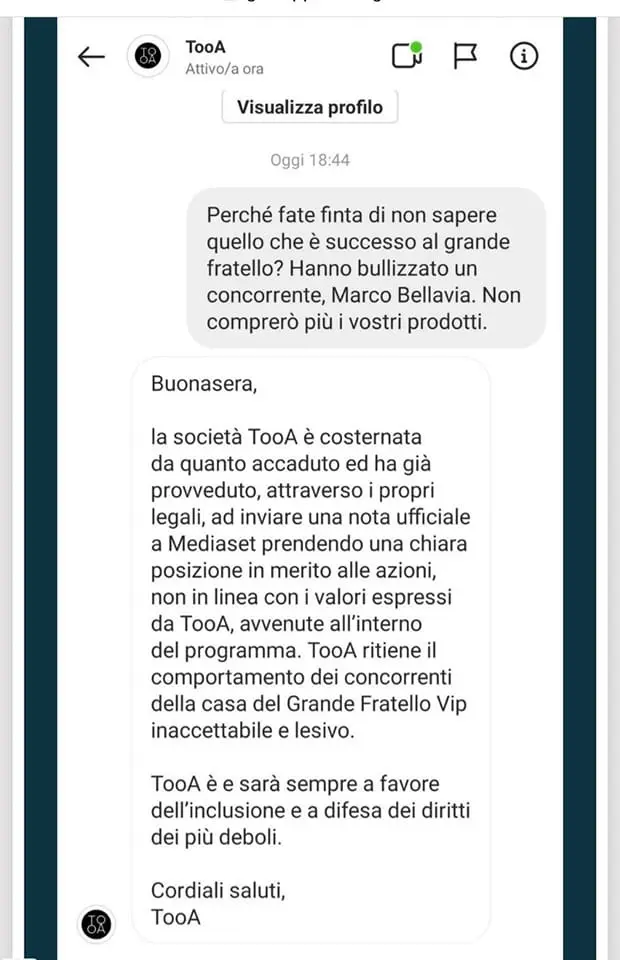Tap the Visualizza profilo button
This screenshot has height=960, width=620.
click(309, 107)
